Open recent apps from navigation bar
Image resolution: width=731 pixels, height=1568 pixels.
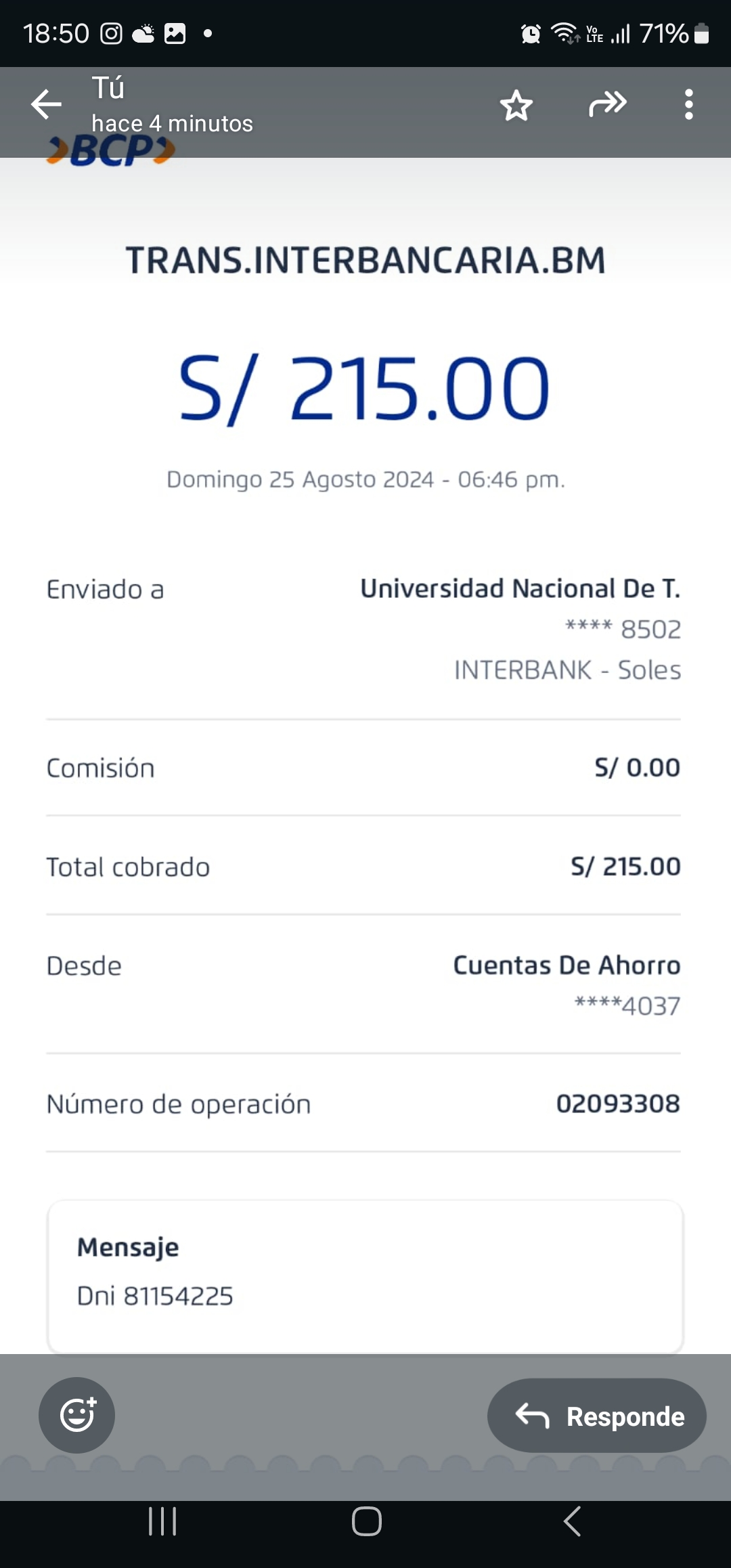[x=162, y=1521]
